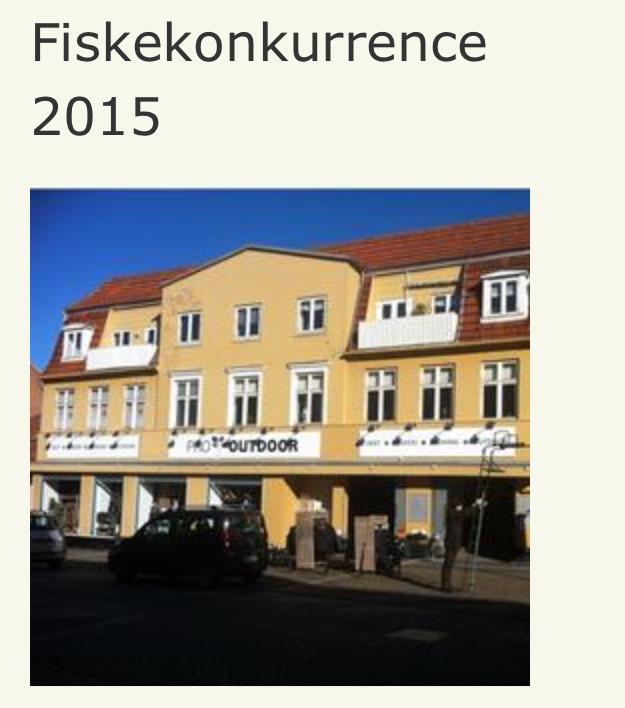This screenshot has height=708, width=625.
Task: Open the Fiskekonkurrence 2015 building photo
Action: point(280,437)
